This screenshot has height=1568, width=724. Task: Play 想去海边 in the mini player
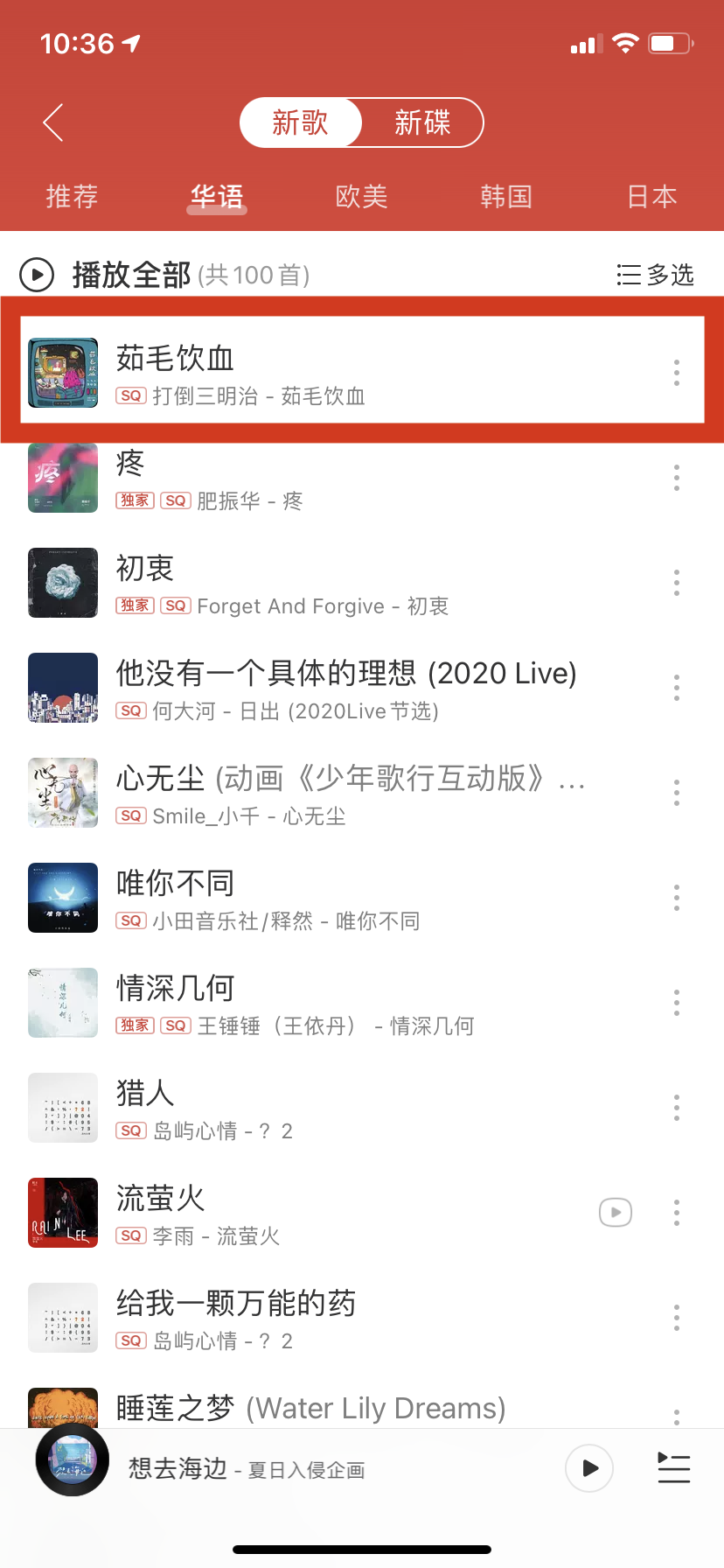[x=589, y=1468]
